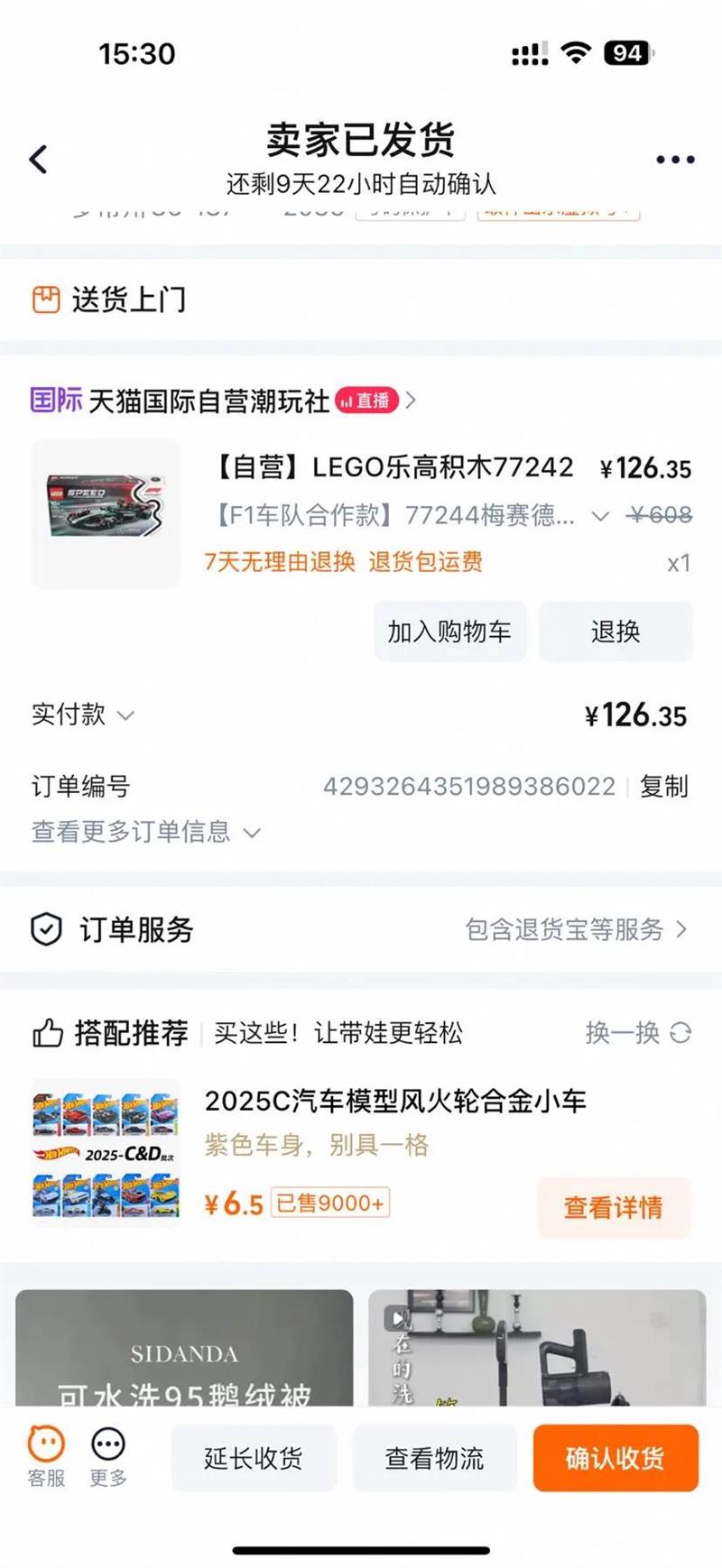This screenshot has height=1568, width=722.
Task: Open the LEGO乐高积木77242 product thumbnail
Action: [x=106, y=514]
